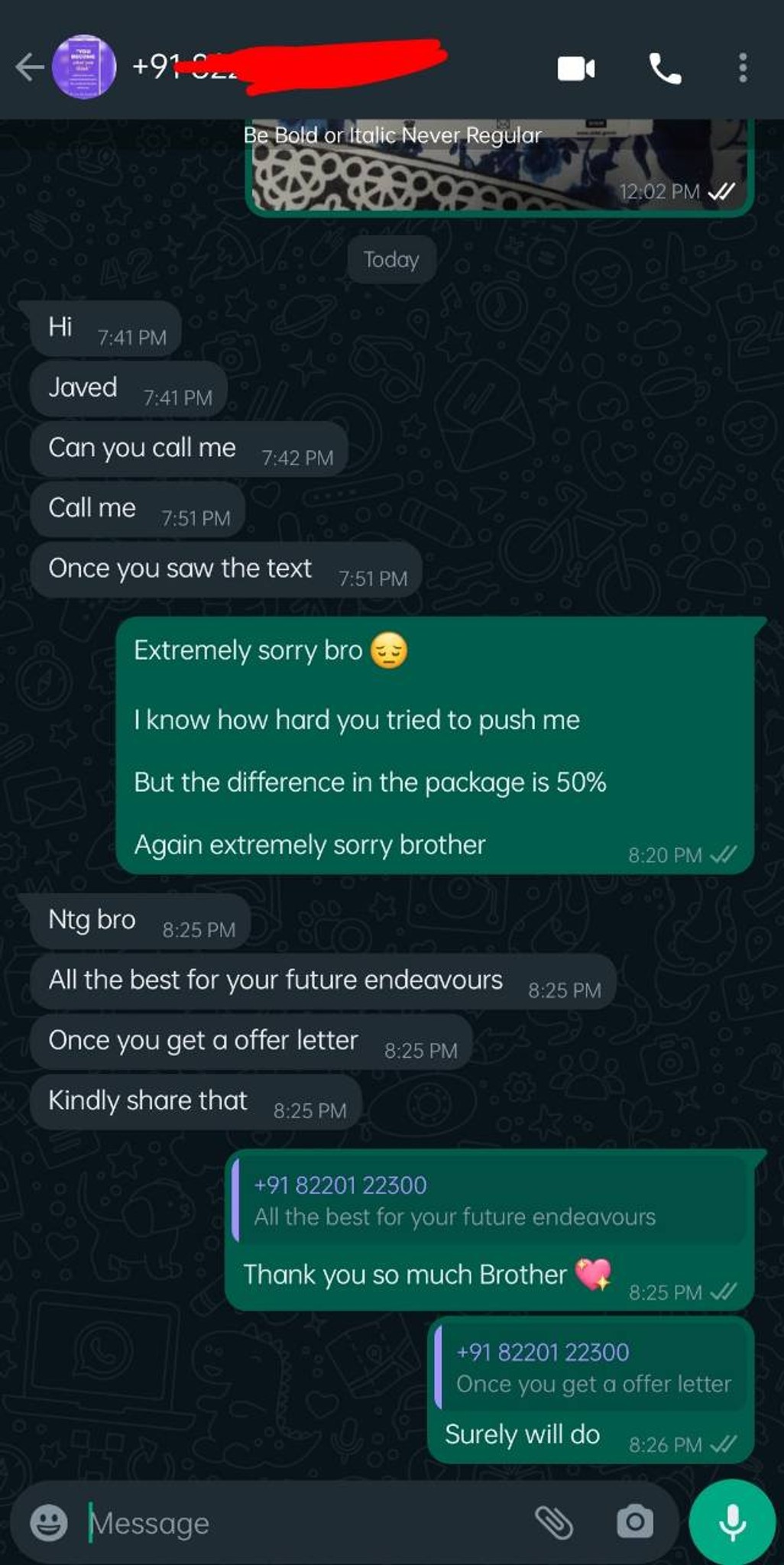The height and width of the screenshot is (1565, 784).
Task: Go back to the chats list
Action: tap(29, 67)
